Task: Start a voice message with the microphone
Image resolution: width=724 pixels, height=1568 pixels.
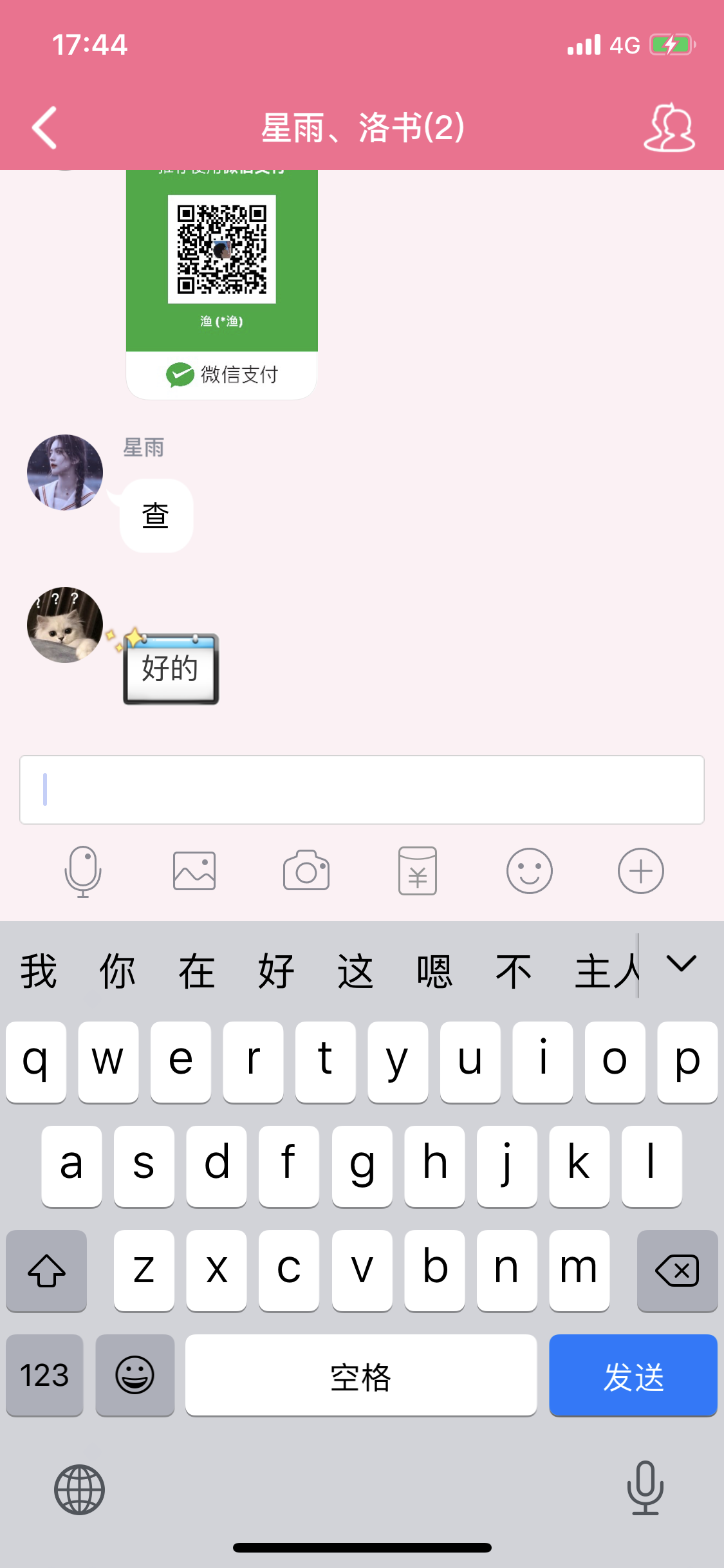Action: pos(83,872)
